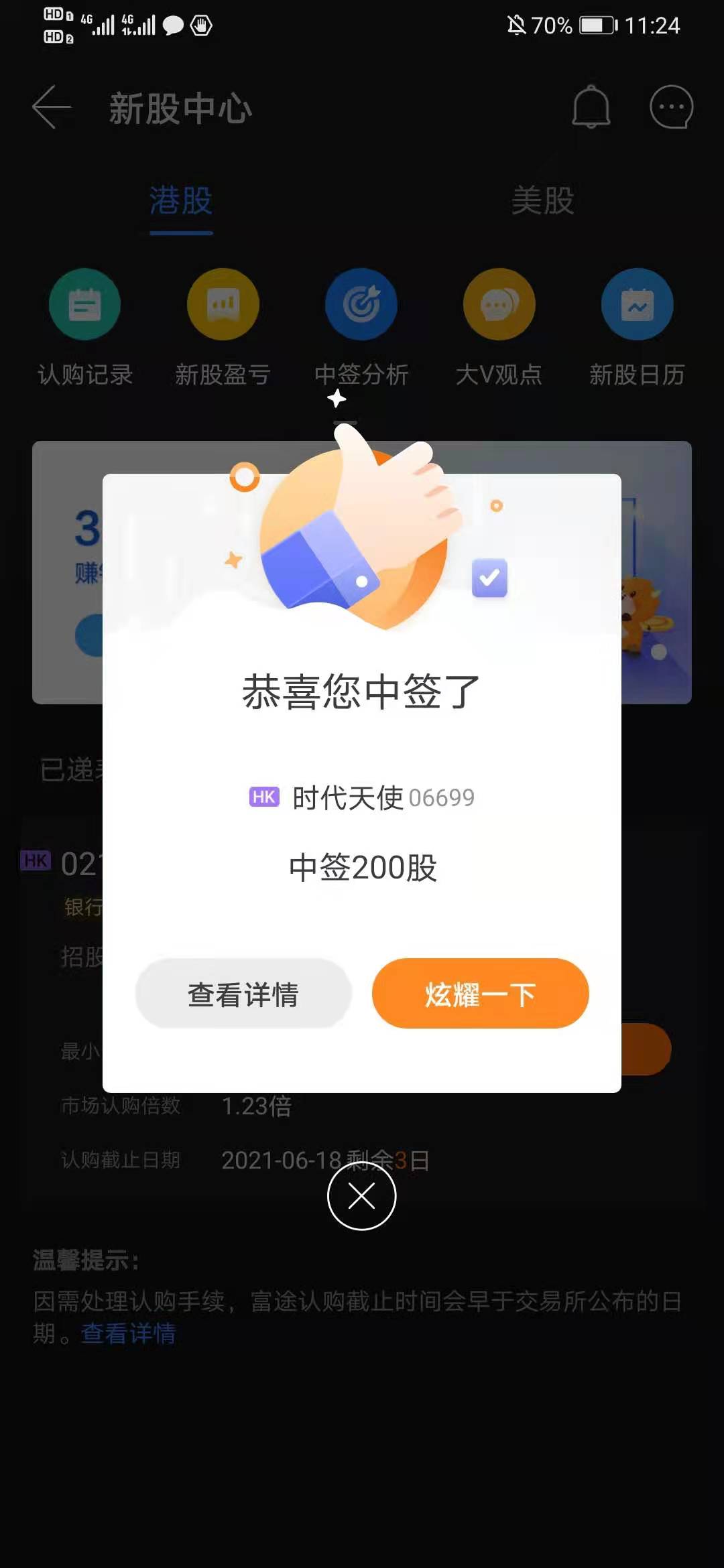Tap 炫耀一下 to share the win

pyautogui.click(x=480, y=994)
